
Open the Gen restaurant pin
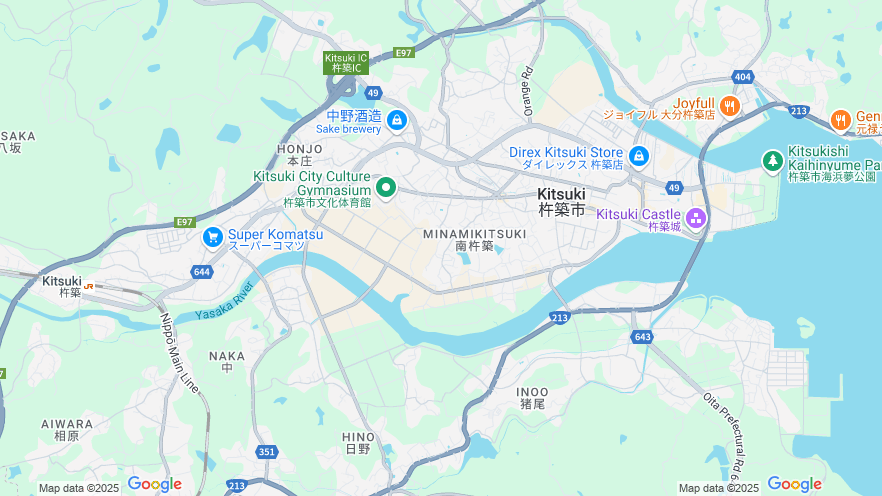(840, 120)
